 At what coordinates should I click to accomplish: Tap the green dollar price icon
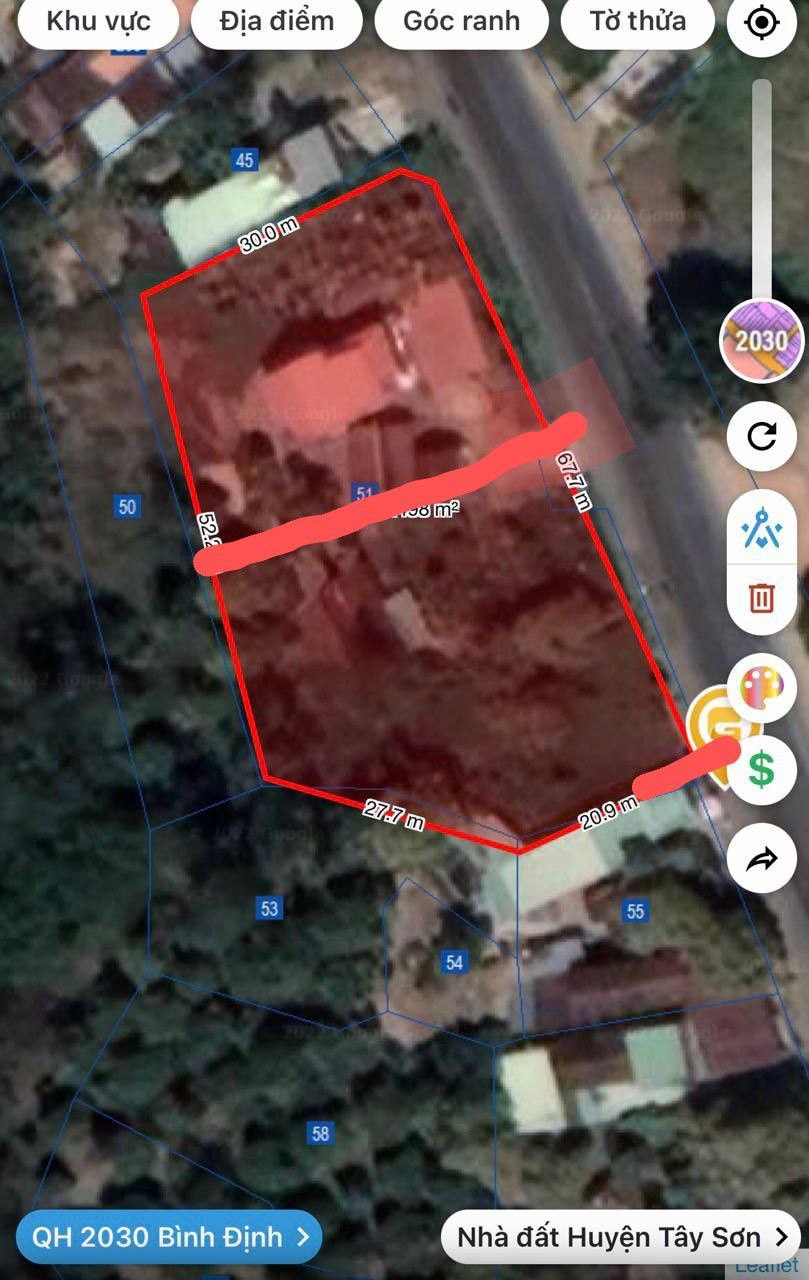(762, 769)
